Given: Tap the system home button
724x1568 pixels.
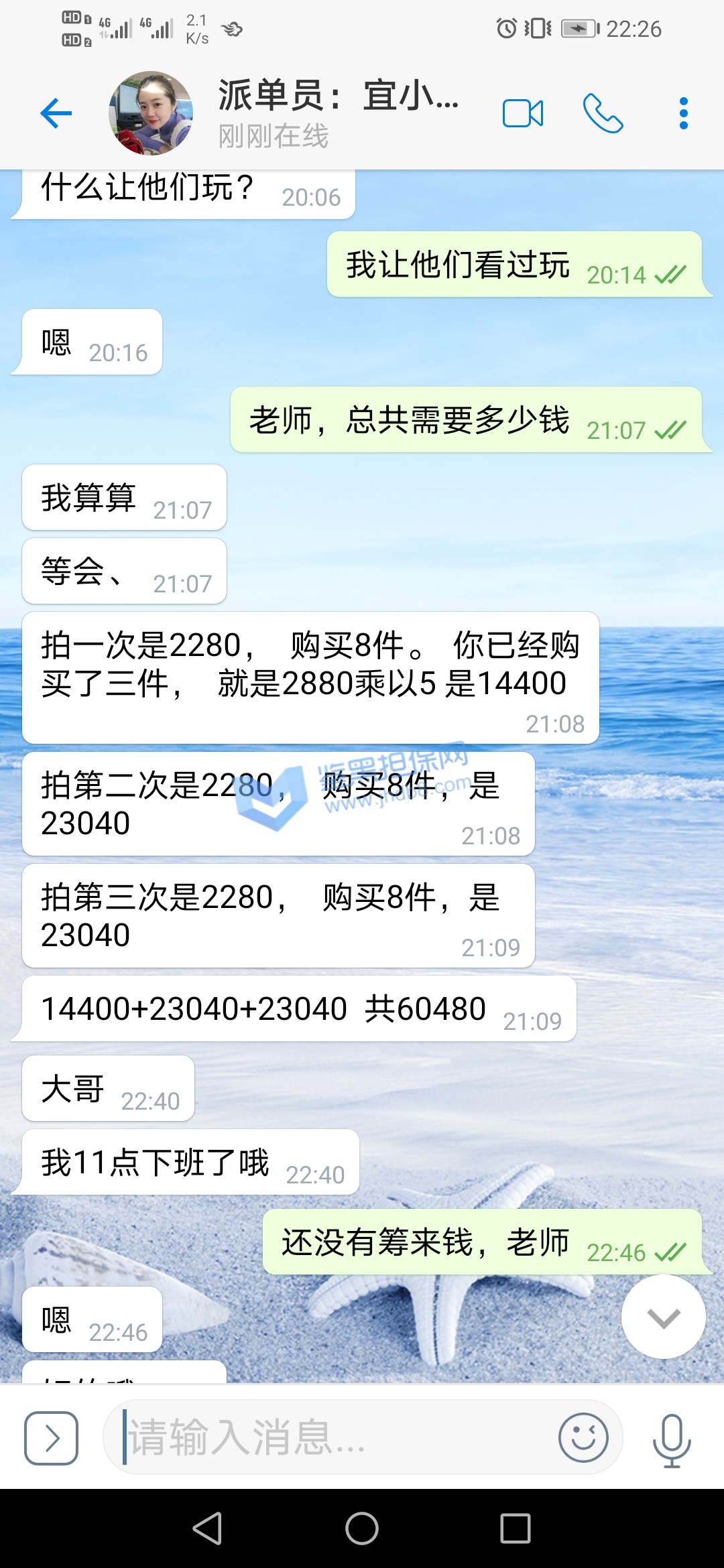Looking at the screenshot, I should coord(362,1528).
